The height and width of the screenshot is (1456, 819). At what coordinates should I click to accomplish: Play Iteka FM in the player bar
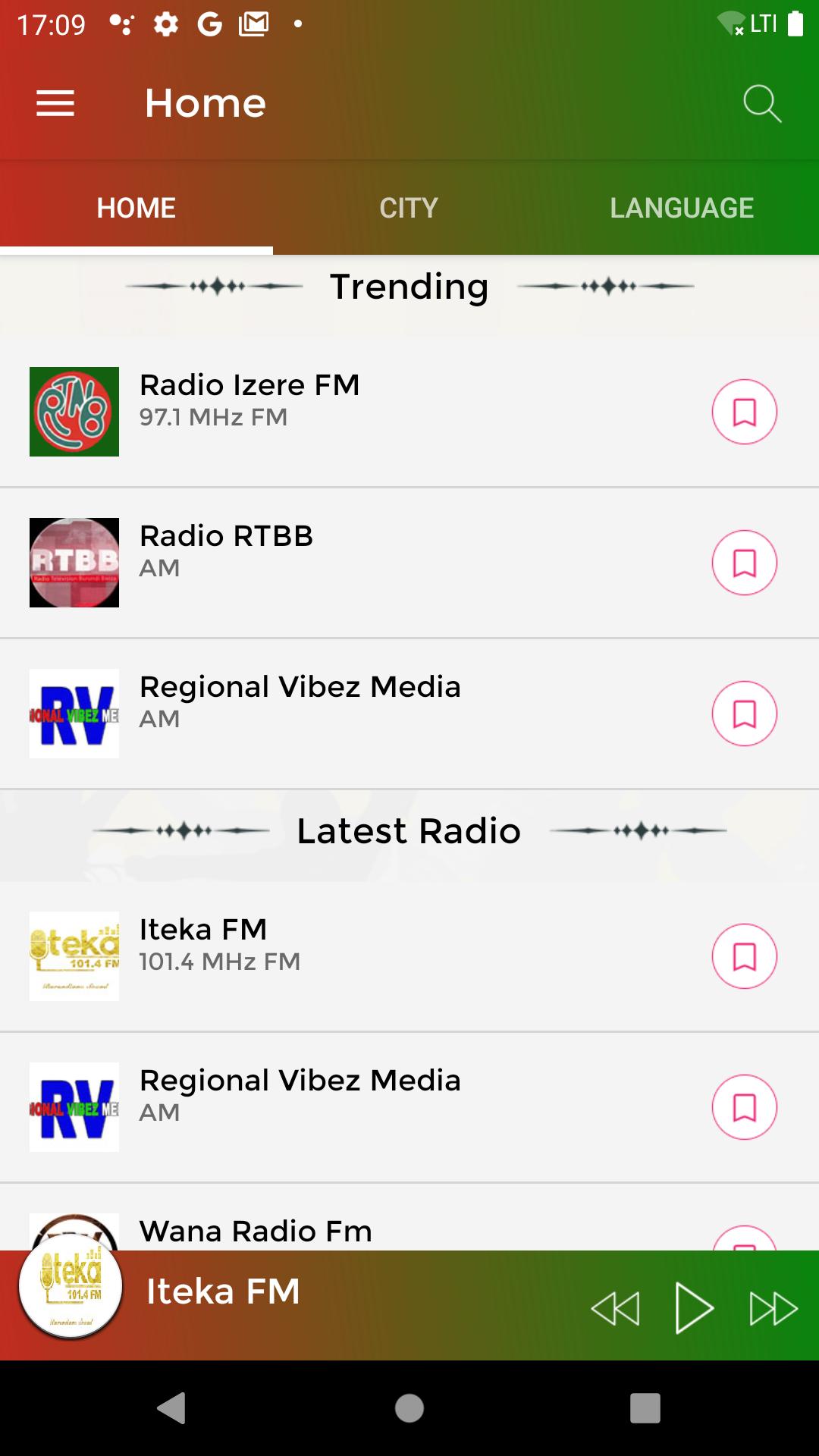[694, 1308]
